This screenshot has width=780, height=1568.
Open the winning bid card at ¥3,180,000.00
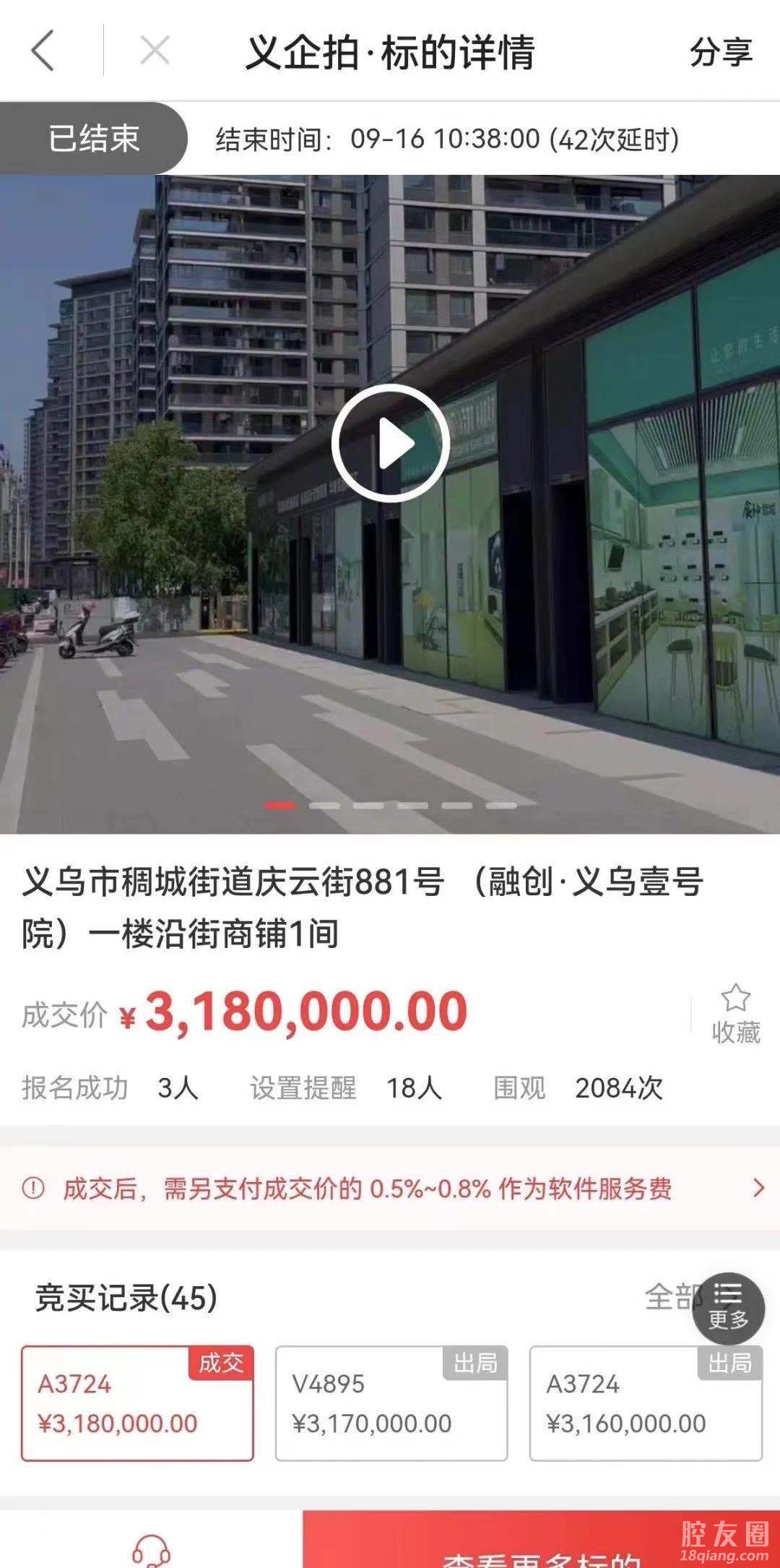tap(137, 1403)
